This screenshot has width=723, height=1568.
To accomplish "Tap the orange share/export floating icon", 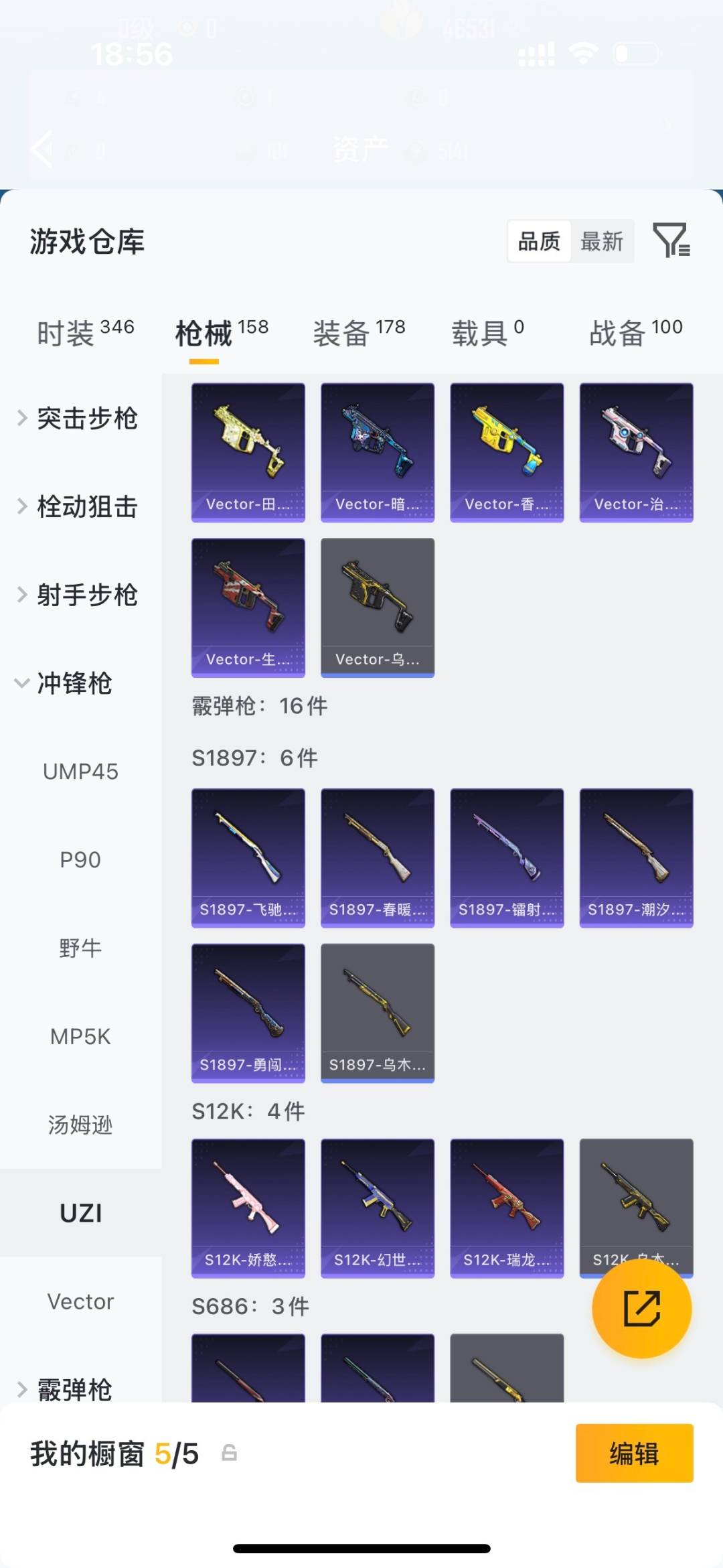I will click(641, 1307).
